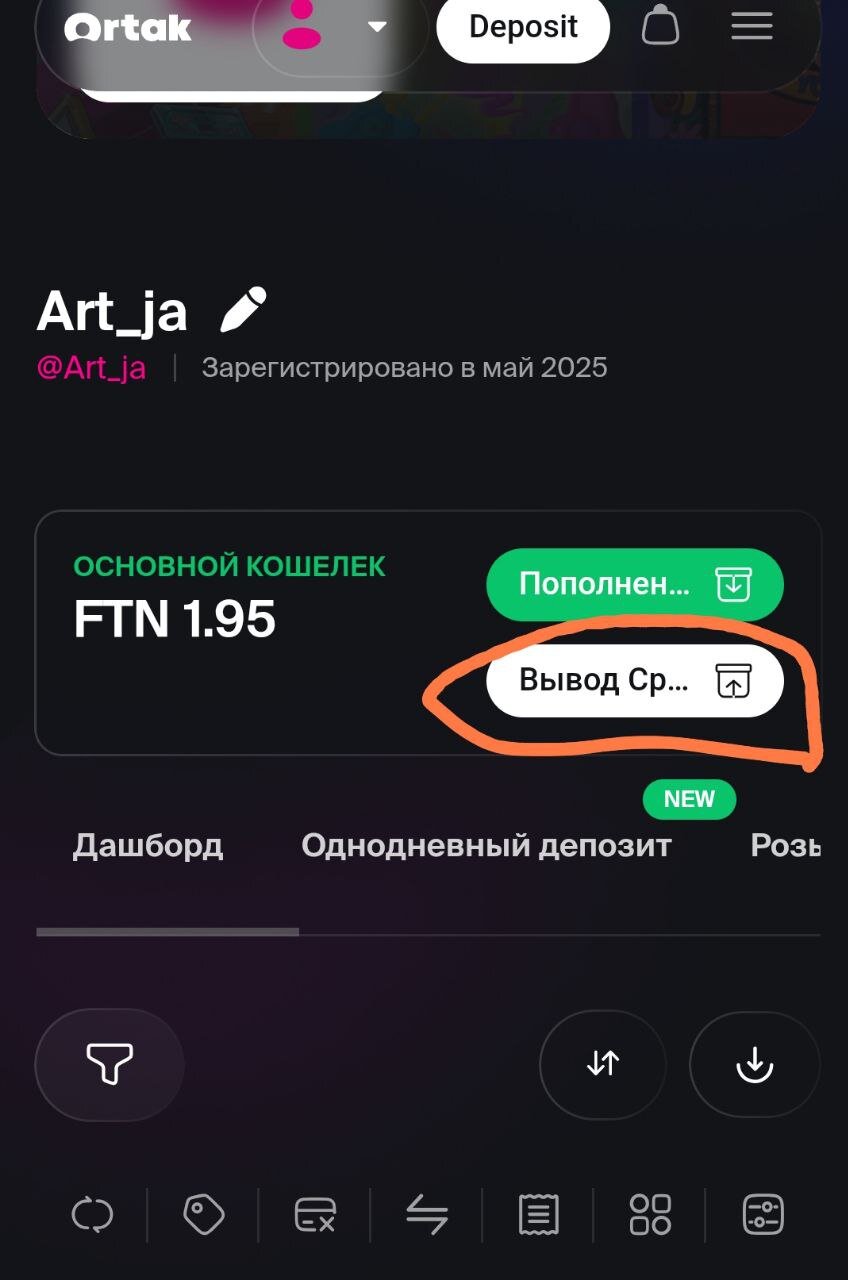Switch to the Дашборд tab
Viewport: 848px width, 1280px height.
(x=148, y=846)
